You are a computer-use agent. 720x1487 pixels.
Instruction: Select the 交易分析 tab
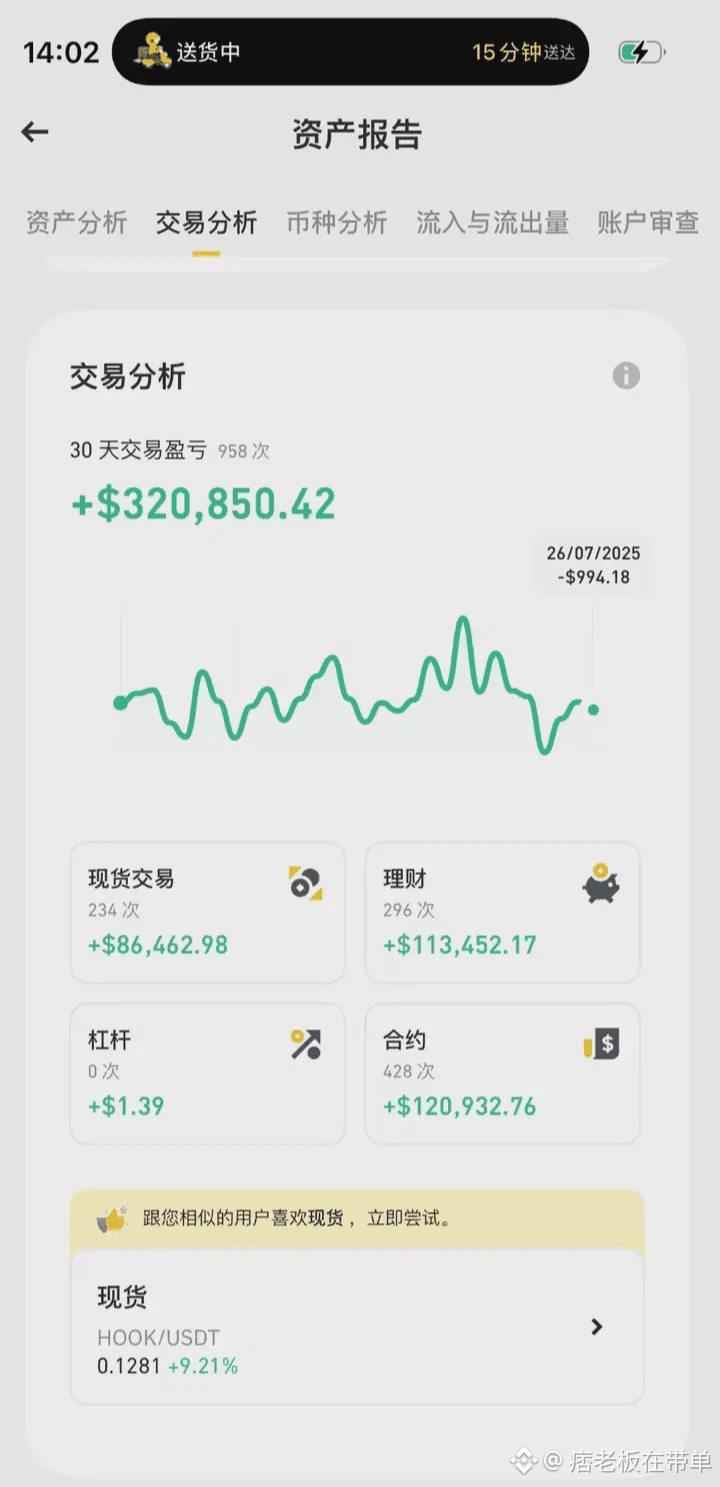click(206, 222)
